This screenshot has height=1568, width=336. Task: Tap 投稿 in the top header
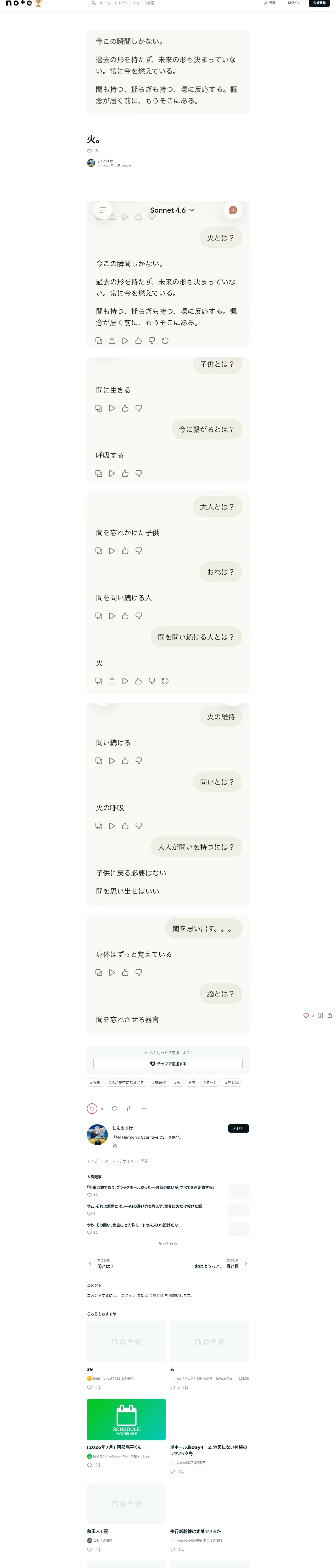(270, 3)
